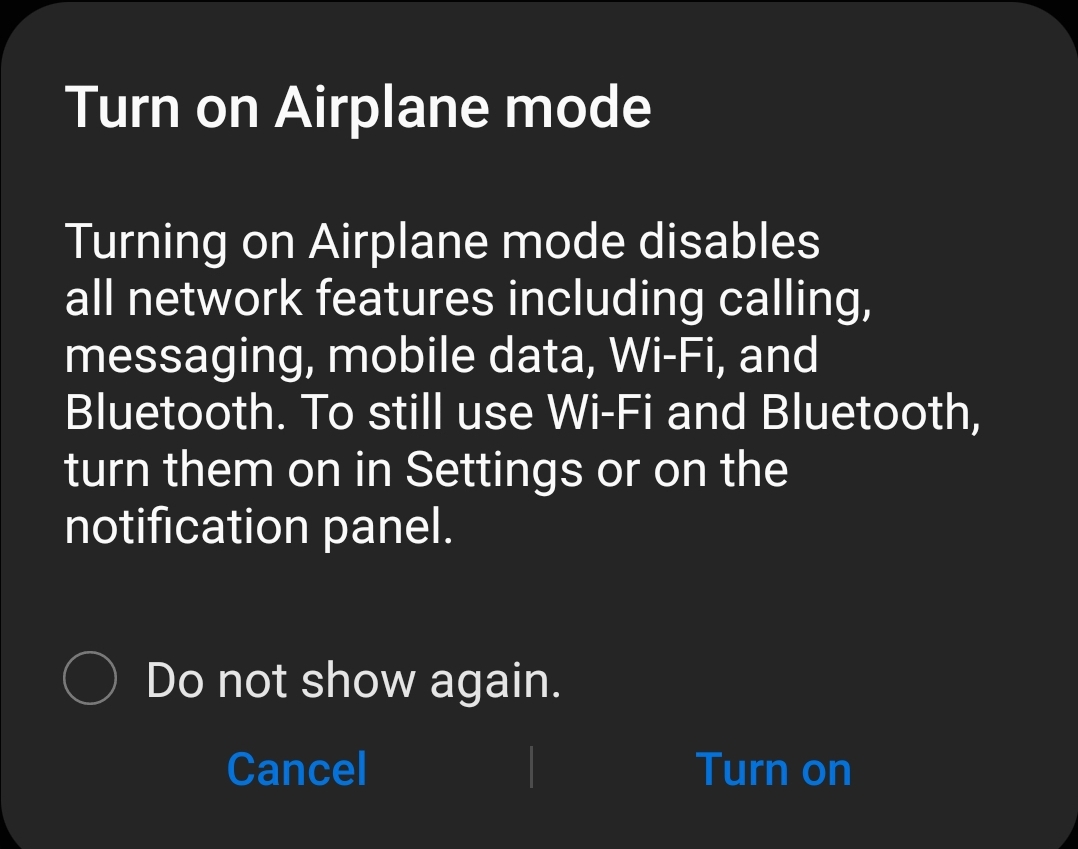
Task: Cancel the Airplane mode dialog
Action: click(x=297, y=769)
